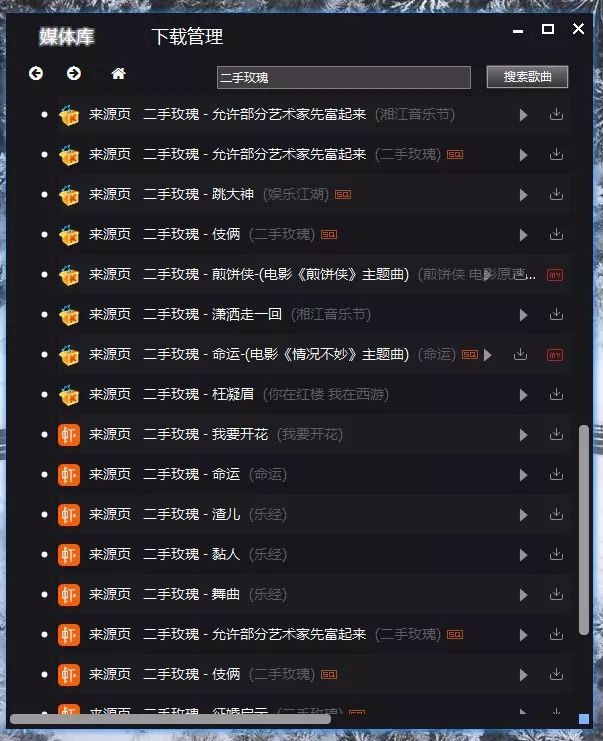The width and height of the screenshot is (603, 741).
Task: Open 来源页 link for 煎饼侠 theme song
Action: tap(110, 275)
